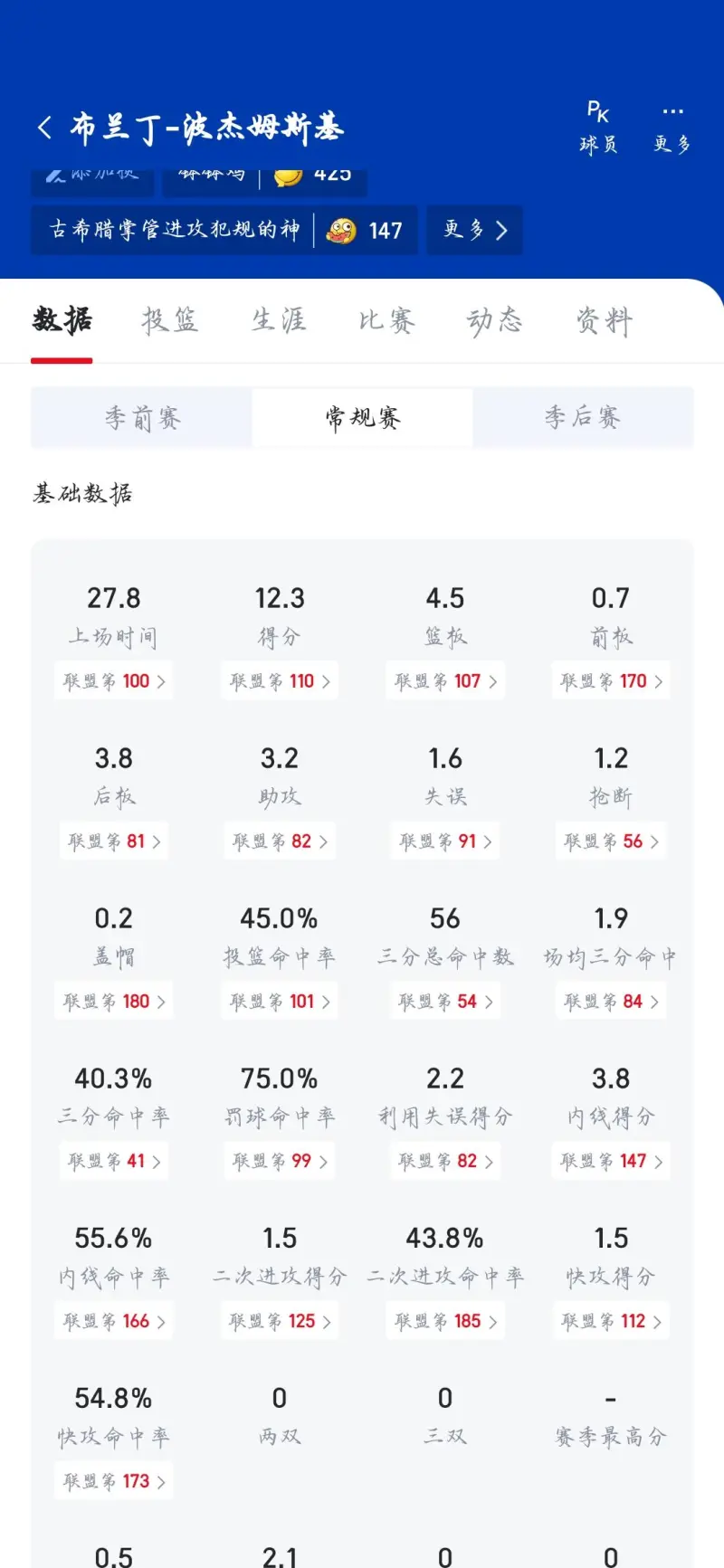The image size is (724, 1568).
Task: Open 联盟第 173 ranking under 快攻命中率
Action: click(x=114, y=1482)
